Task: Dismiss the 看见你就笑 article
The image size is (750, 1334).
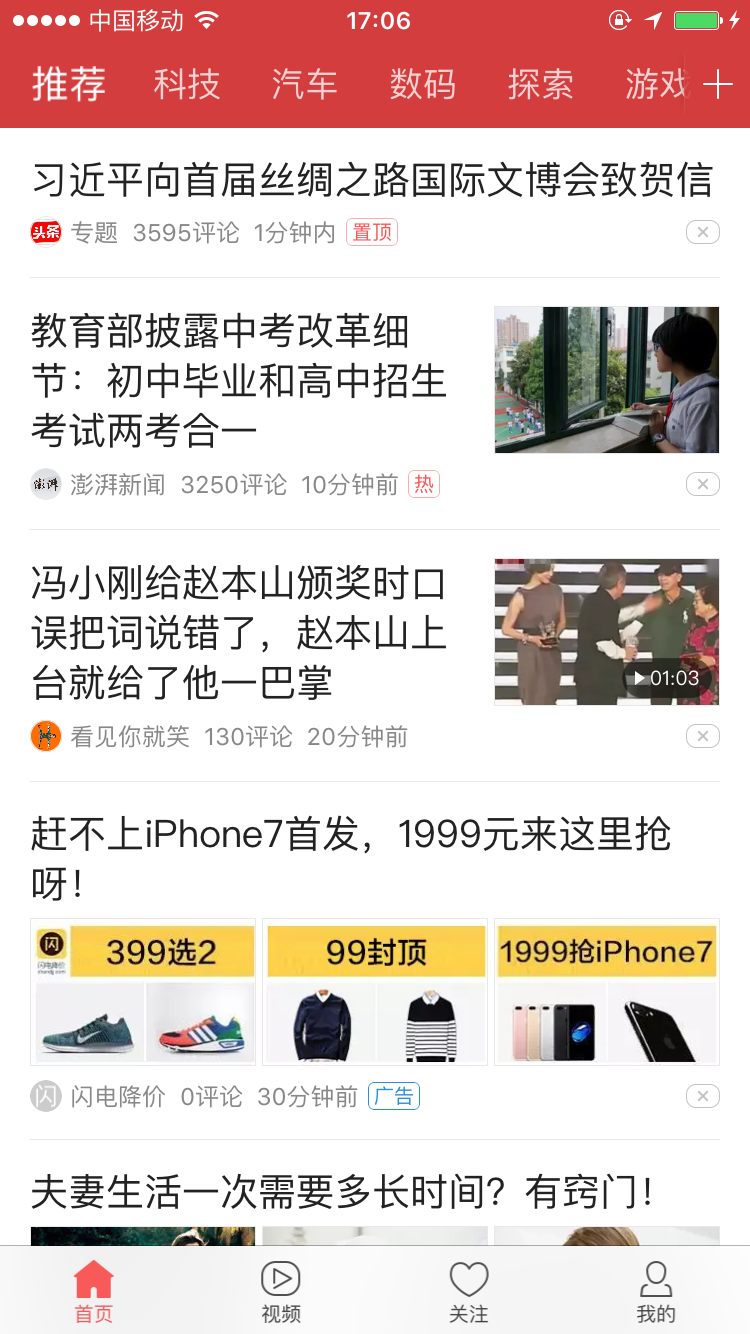Action: tap(702, 737)
